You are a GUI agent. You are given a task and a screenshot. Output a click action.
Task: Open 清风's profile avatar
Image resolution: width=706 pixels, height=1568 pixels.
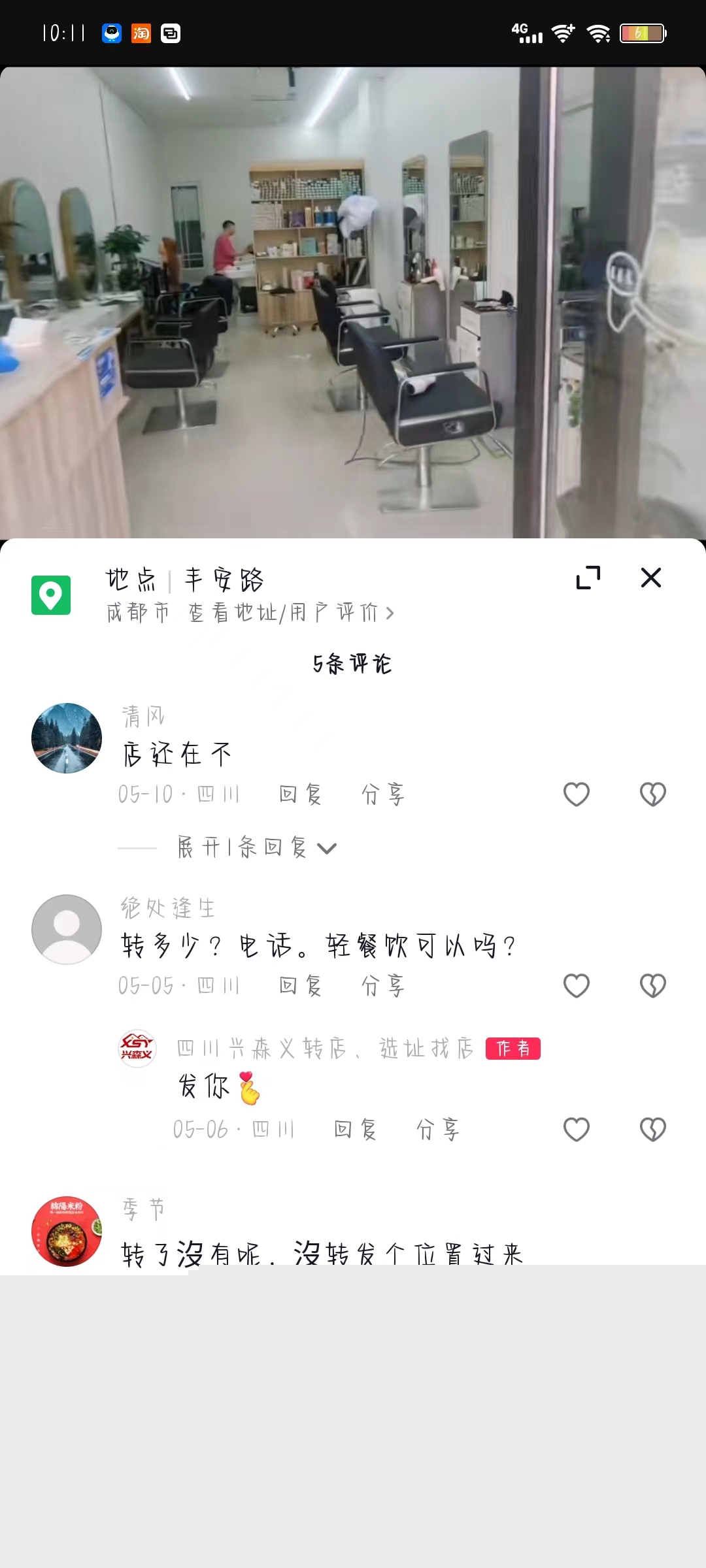tap(67, 738)
